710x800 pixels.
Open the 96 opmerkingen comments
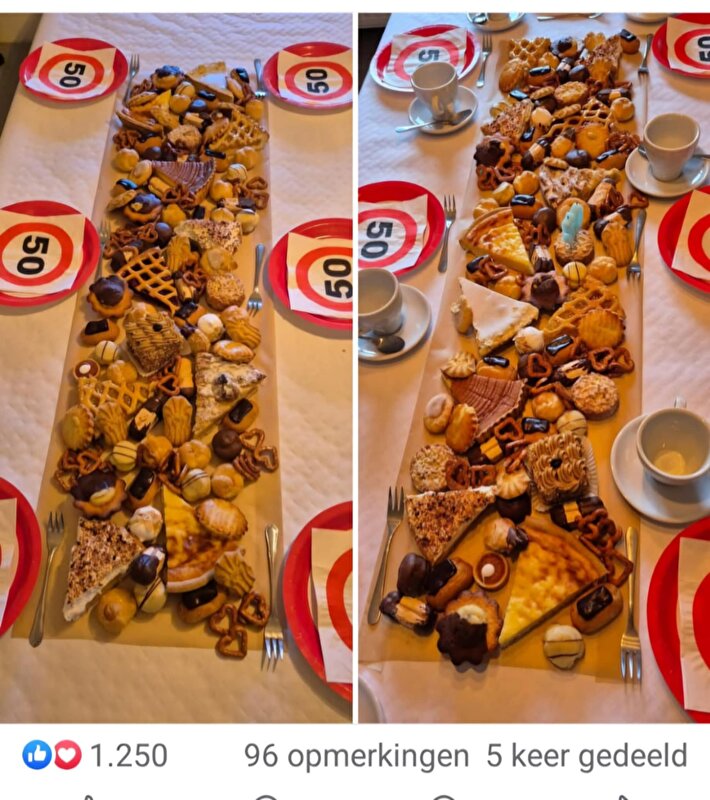pos(356,755)
